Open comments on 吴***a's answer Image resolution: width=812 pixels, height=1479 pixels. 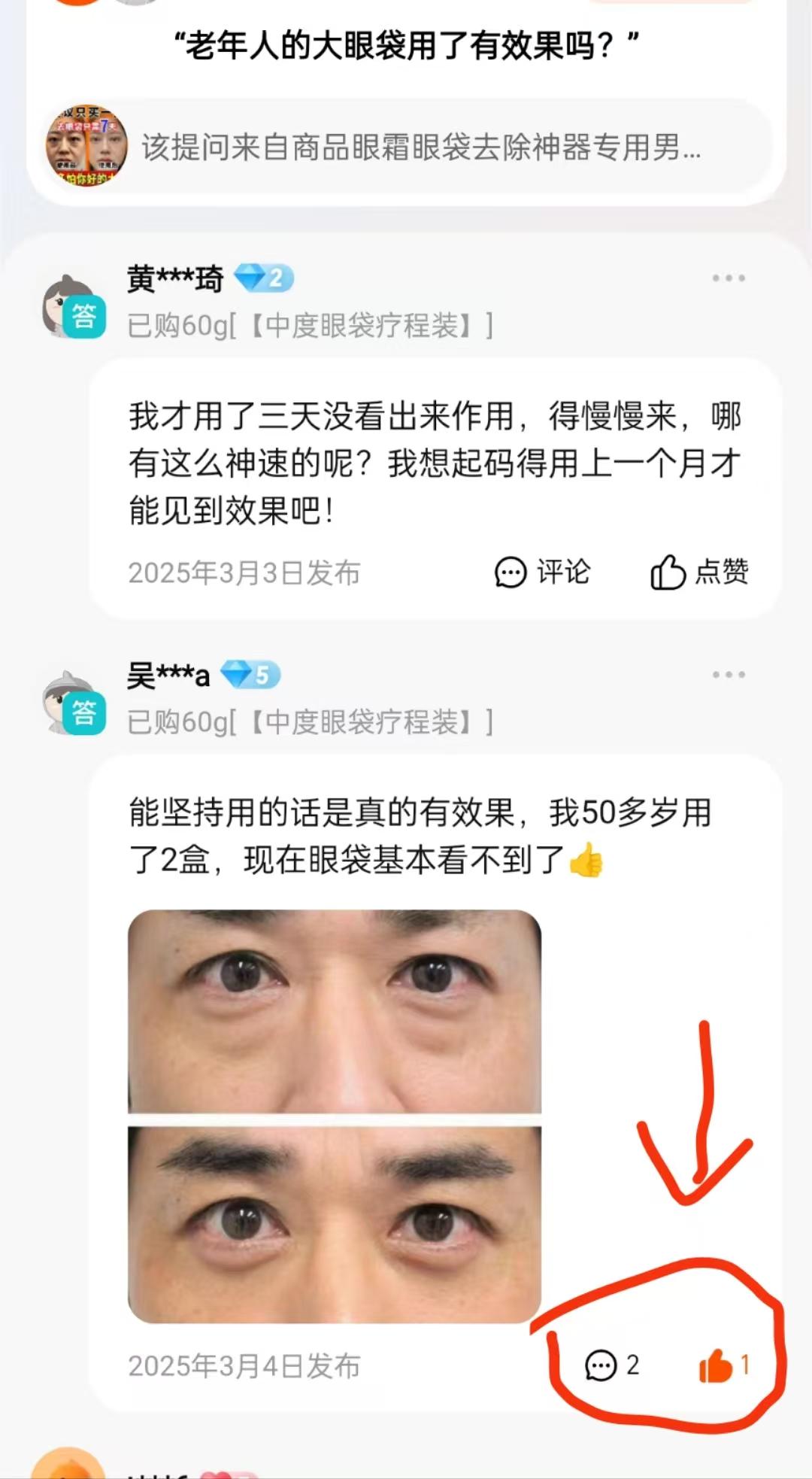(x=611, y=1365)
